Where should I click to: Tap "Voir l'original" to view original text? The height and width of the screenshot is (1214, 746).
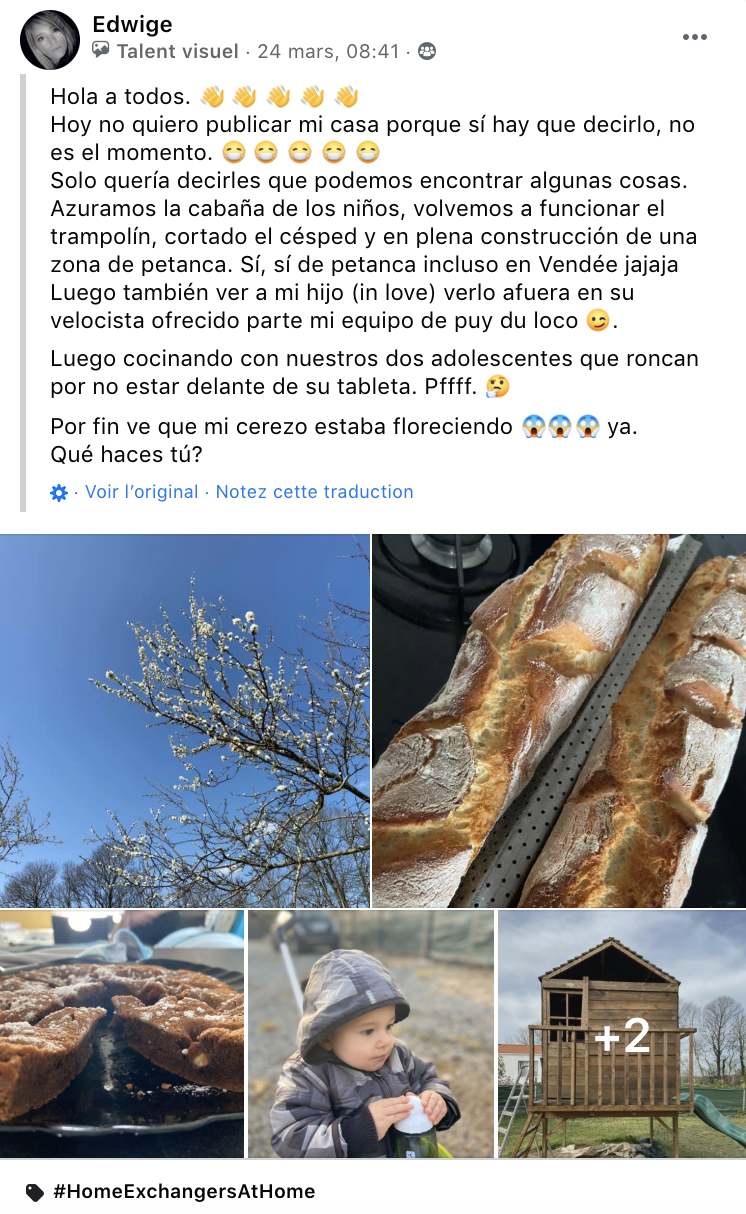point(141,492)
